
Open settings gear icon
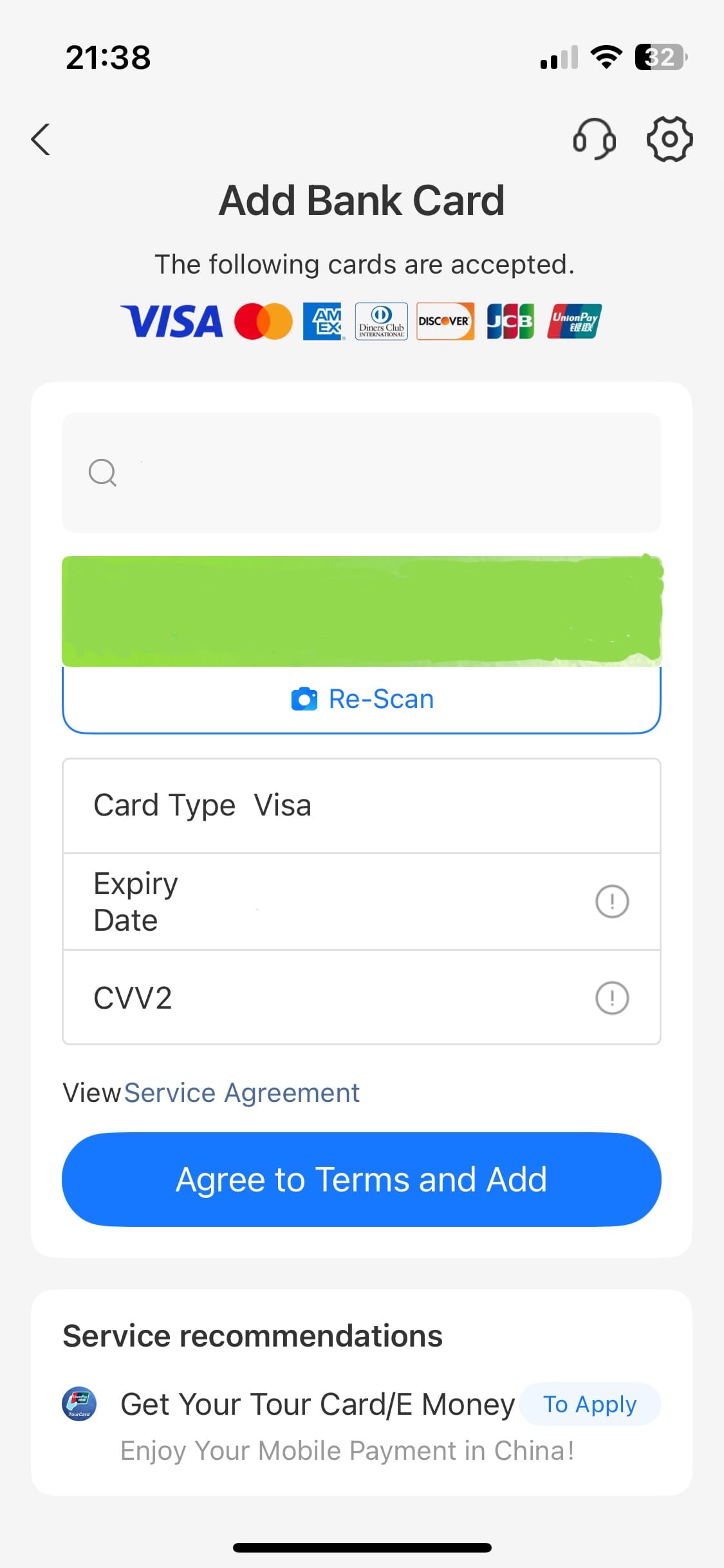pos(669,139)
